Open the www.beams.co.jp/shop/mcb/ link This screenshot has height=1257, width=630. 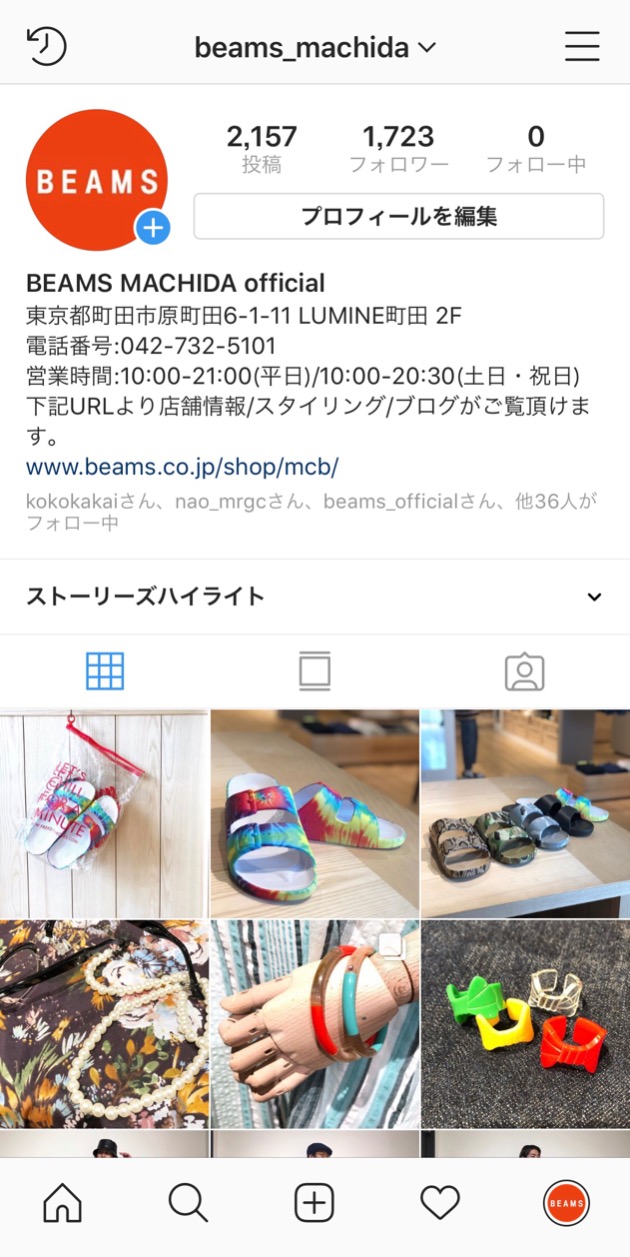pyautogui.click(x=182, y=467)
